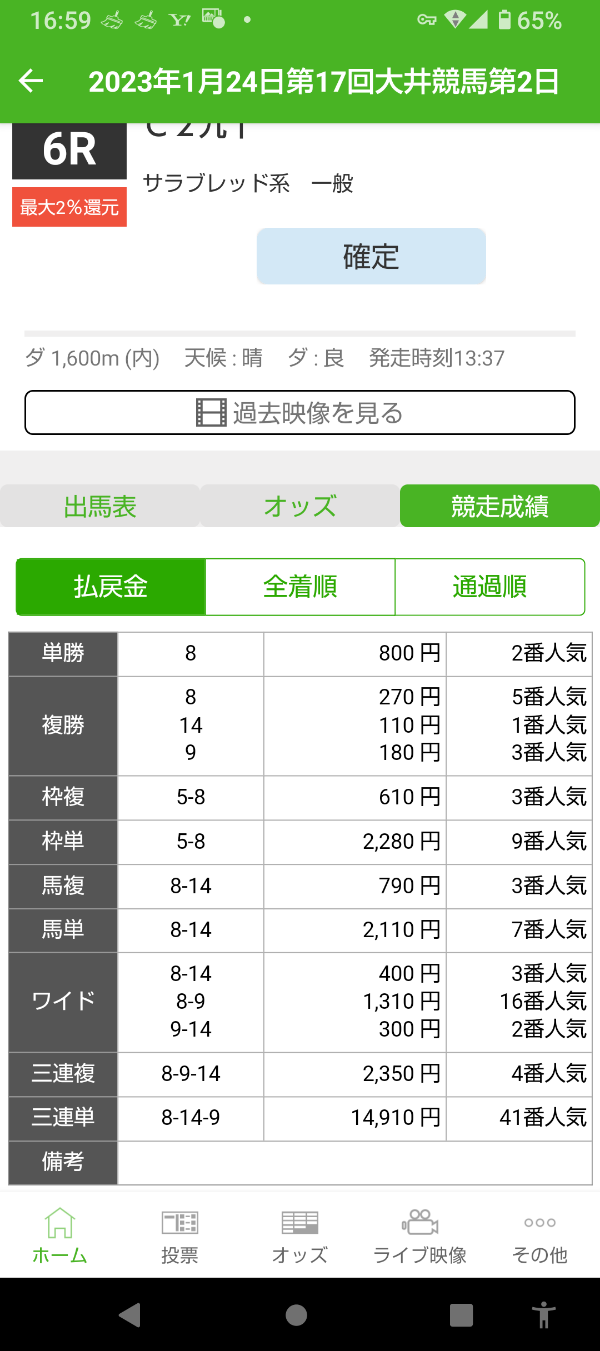The width and height of the screenshot is (600, 1351).
Task: Open オッズ in the bottom navigation
Action: pyautogui.click(x=300, y=1236)
